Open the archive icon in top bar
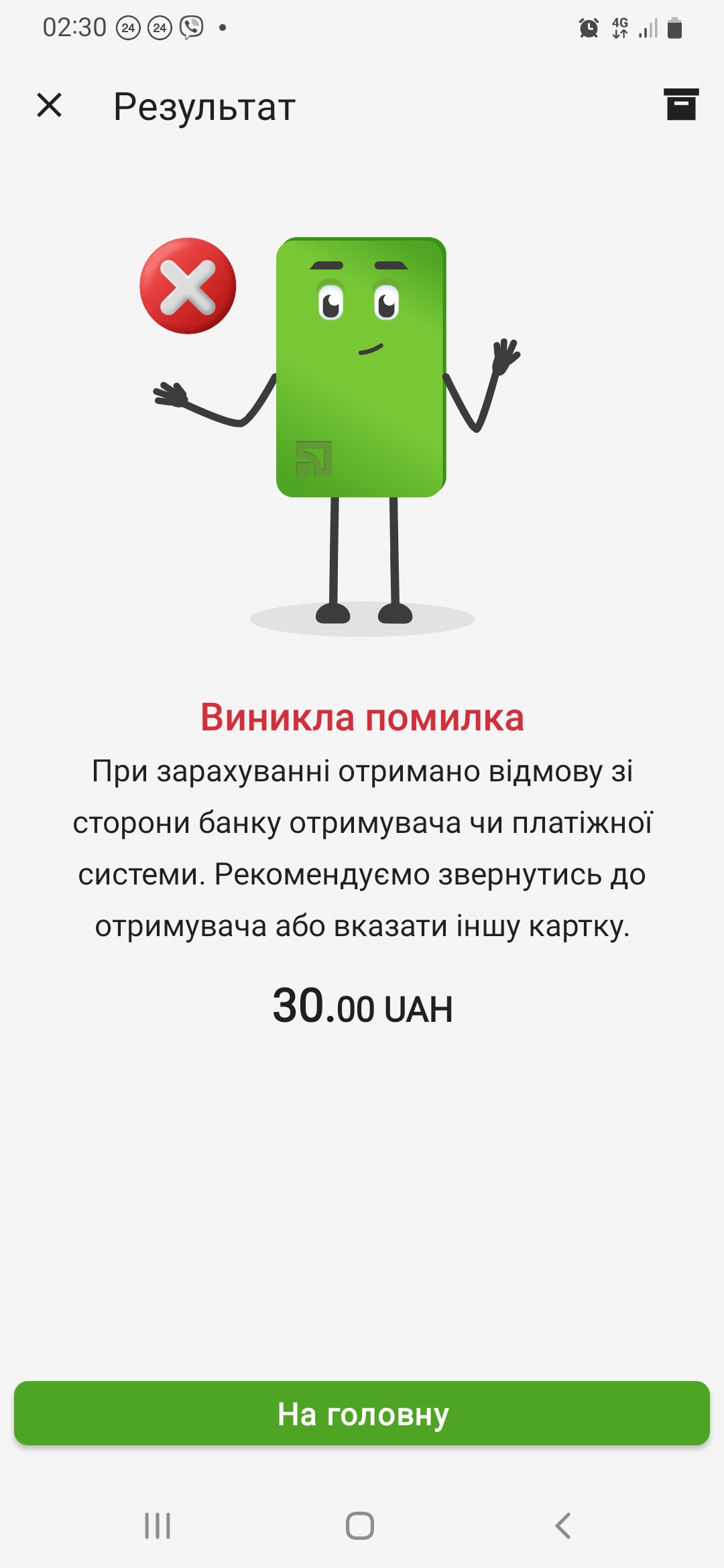Image resolution: width=724 pixels, height=1568 pixels. point(681,105)
